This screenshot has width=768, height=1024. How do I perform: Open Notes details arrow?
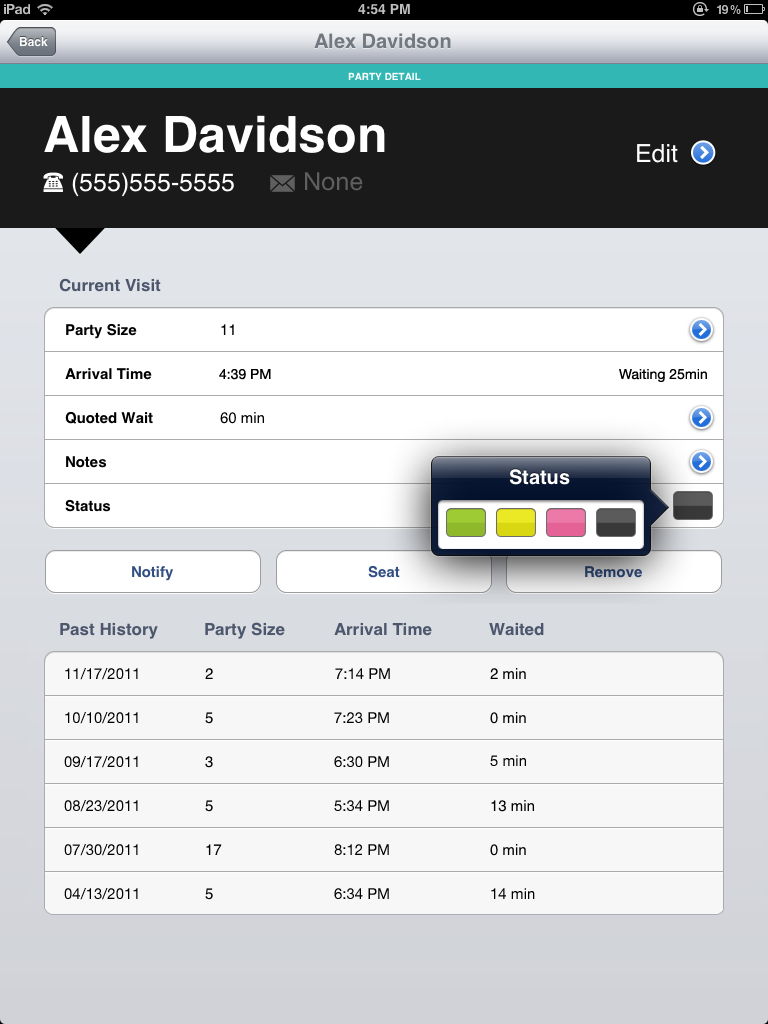pos(701,462)
